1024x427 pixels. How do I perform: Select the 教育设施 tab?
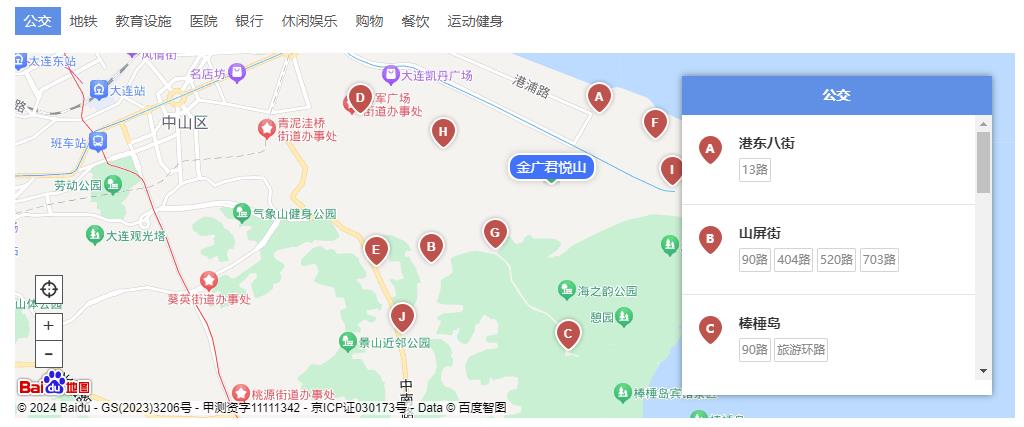143,21
